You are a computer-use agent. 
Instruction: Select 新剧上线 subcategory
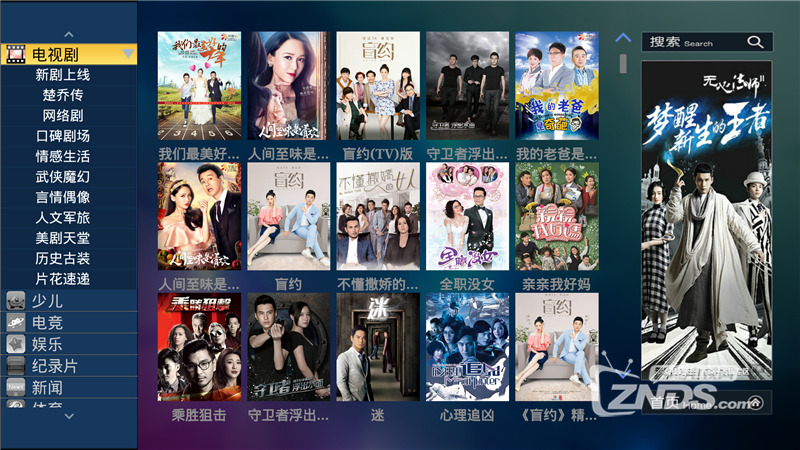(63, 75)
